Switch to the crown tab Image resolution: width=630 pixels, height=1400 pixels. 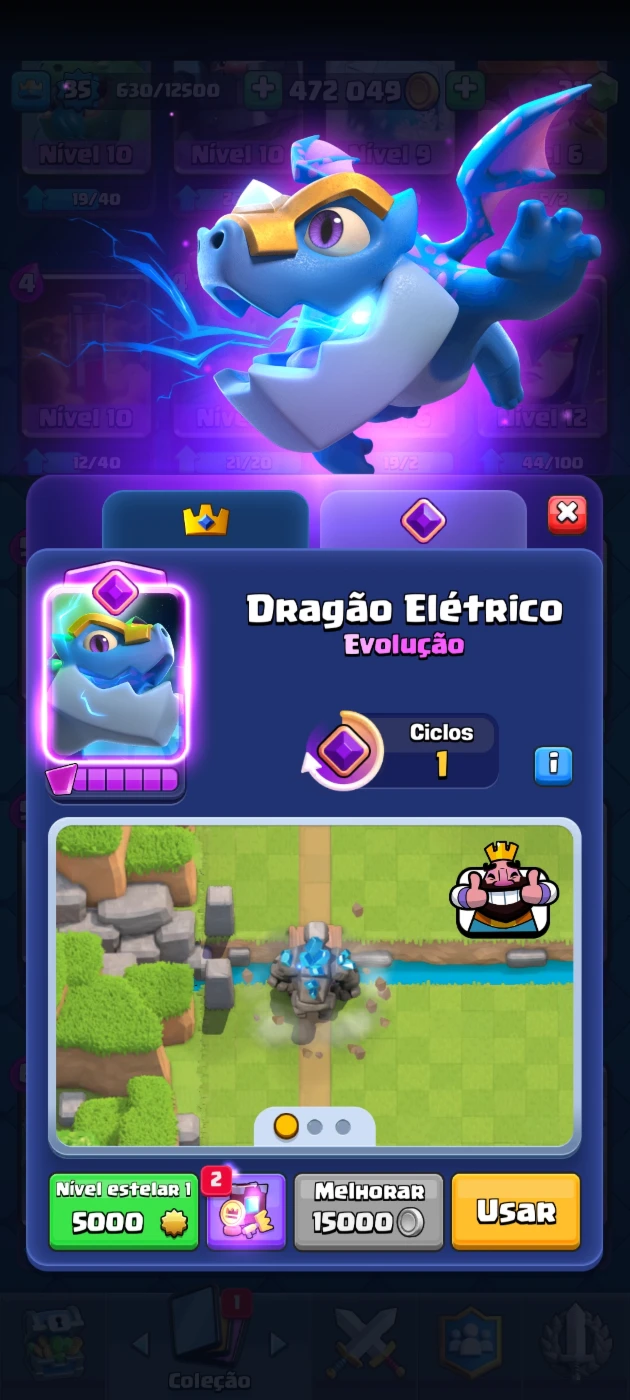(206, 520)
